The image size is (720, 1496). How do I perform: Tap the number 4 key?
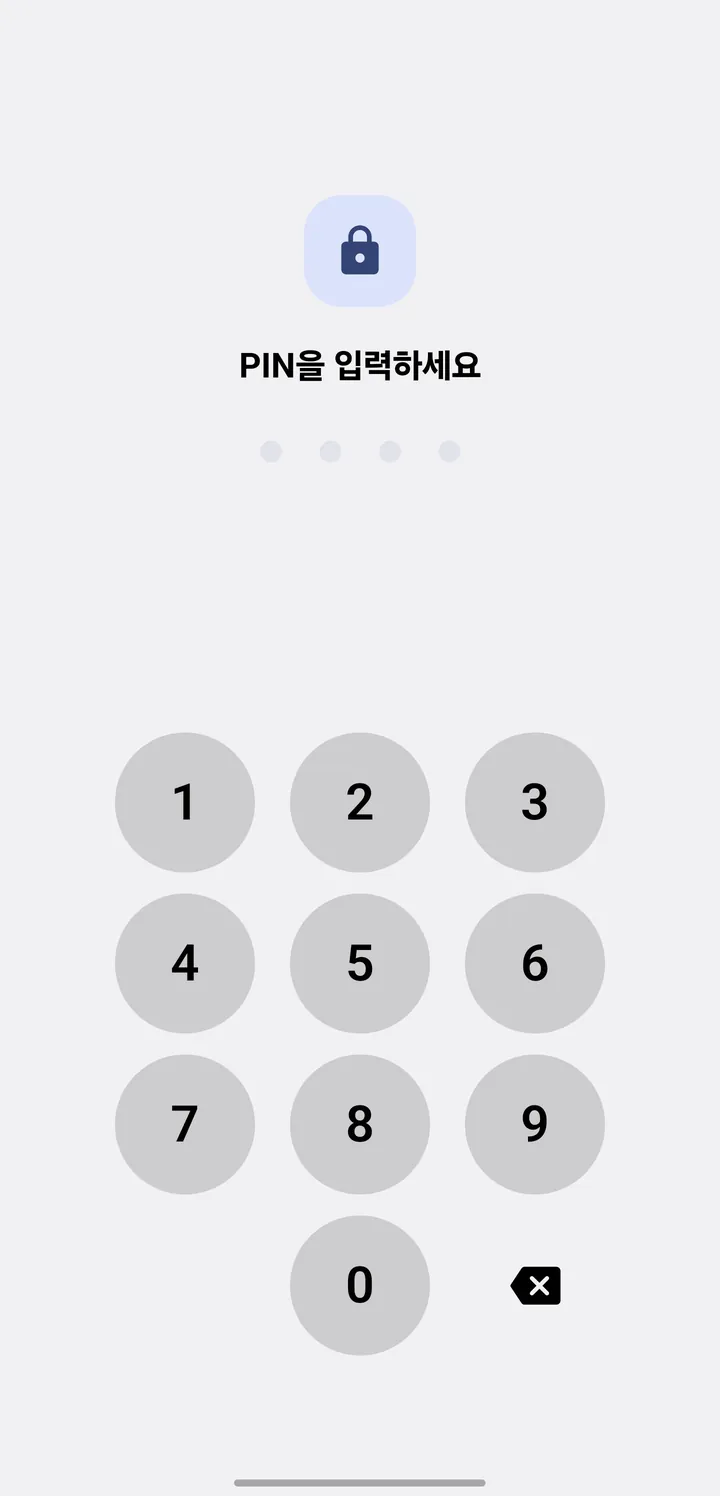pyautogui.click(x=185, y=963)
